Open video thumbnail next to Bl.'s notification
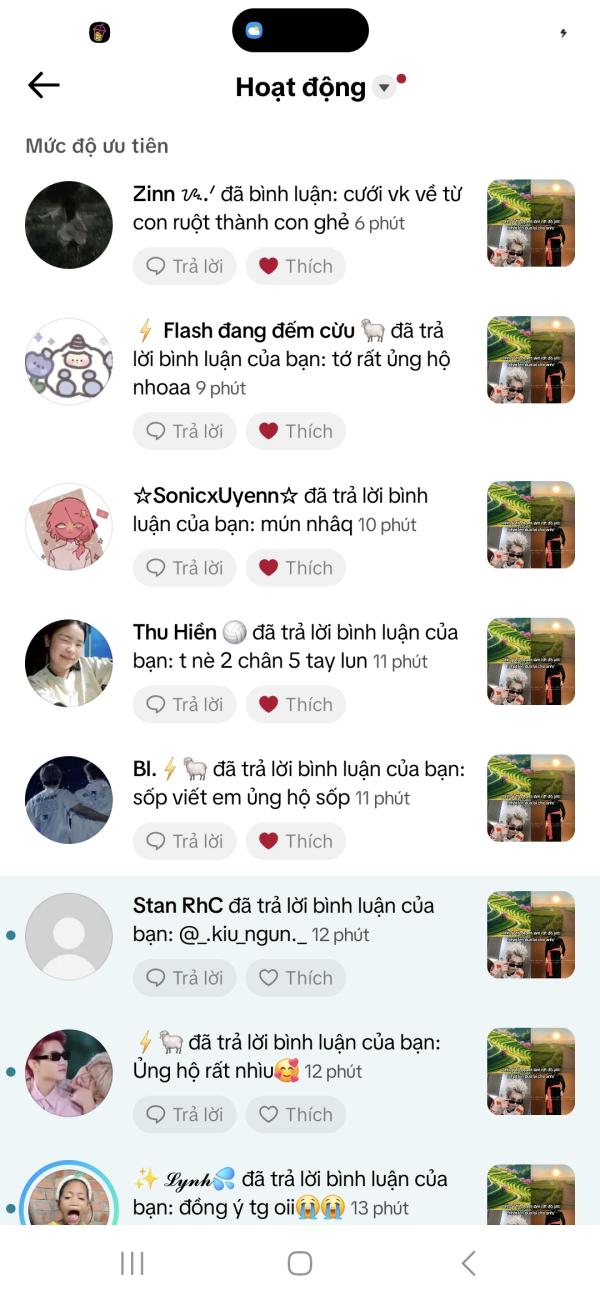 click(x=531, y=798)
